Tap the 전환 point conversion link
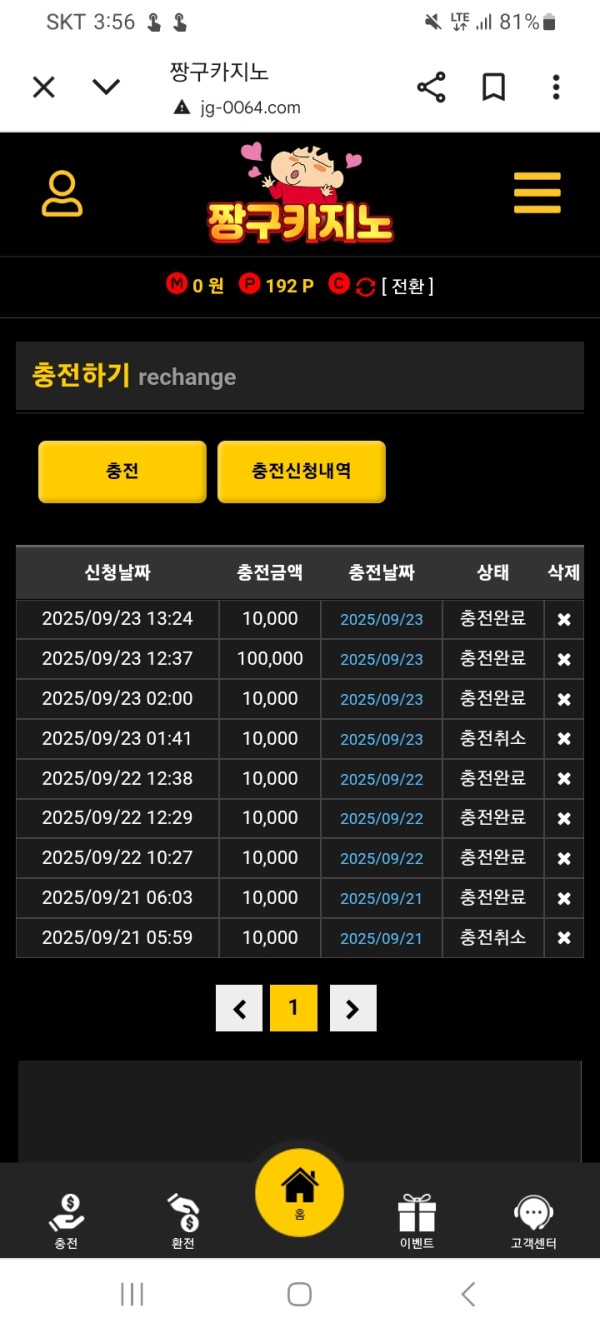The image size is (600, 1333). tap(407, 286)
